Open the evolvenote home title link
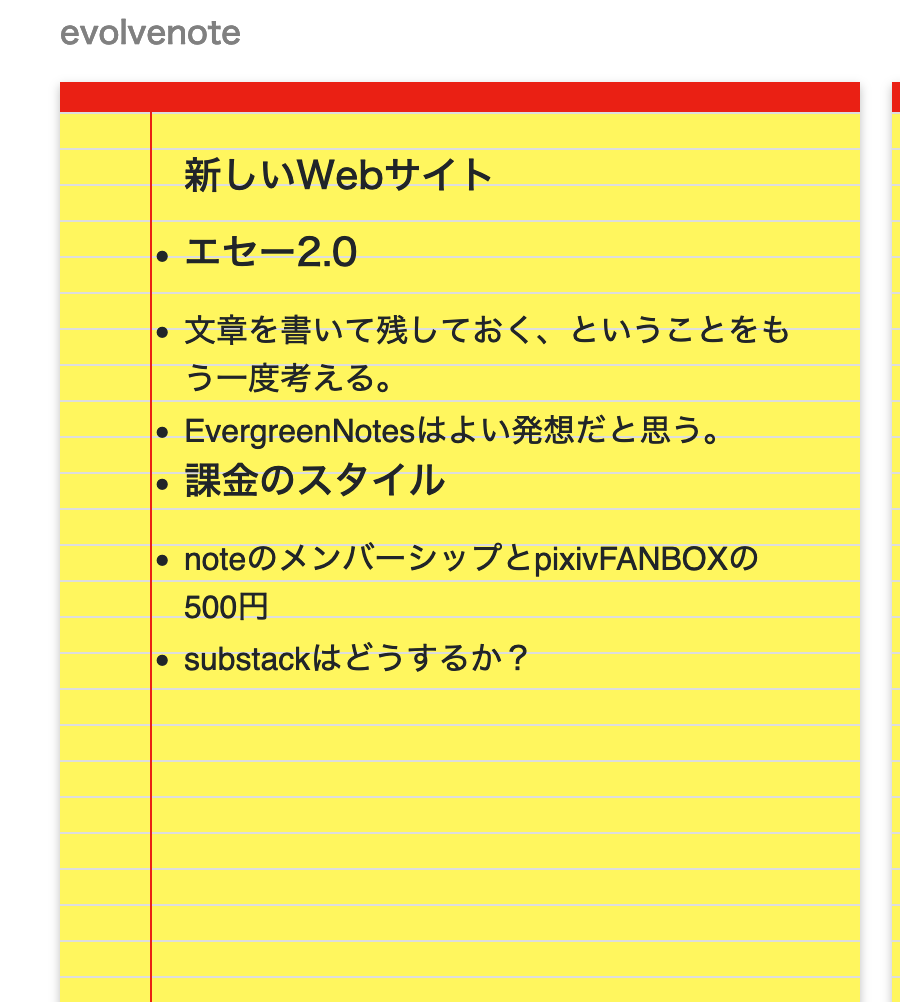Viewport: 900px width, 1002px height. [x=150, y=33]
